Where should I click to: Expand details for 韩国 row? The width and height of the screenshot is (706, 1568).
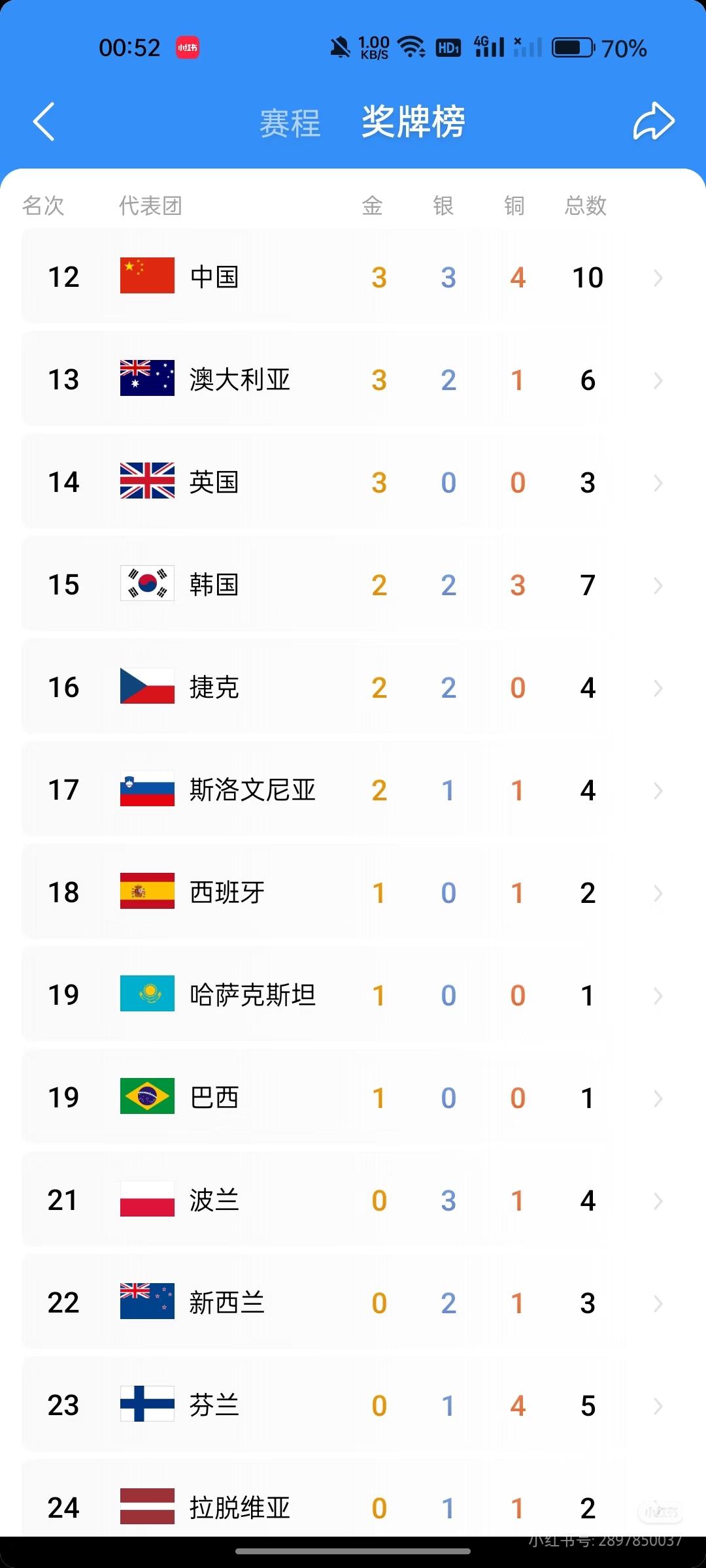click(658, 585)
